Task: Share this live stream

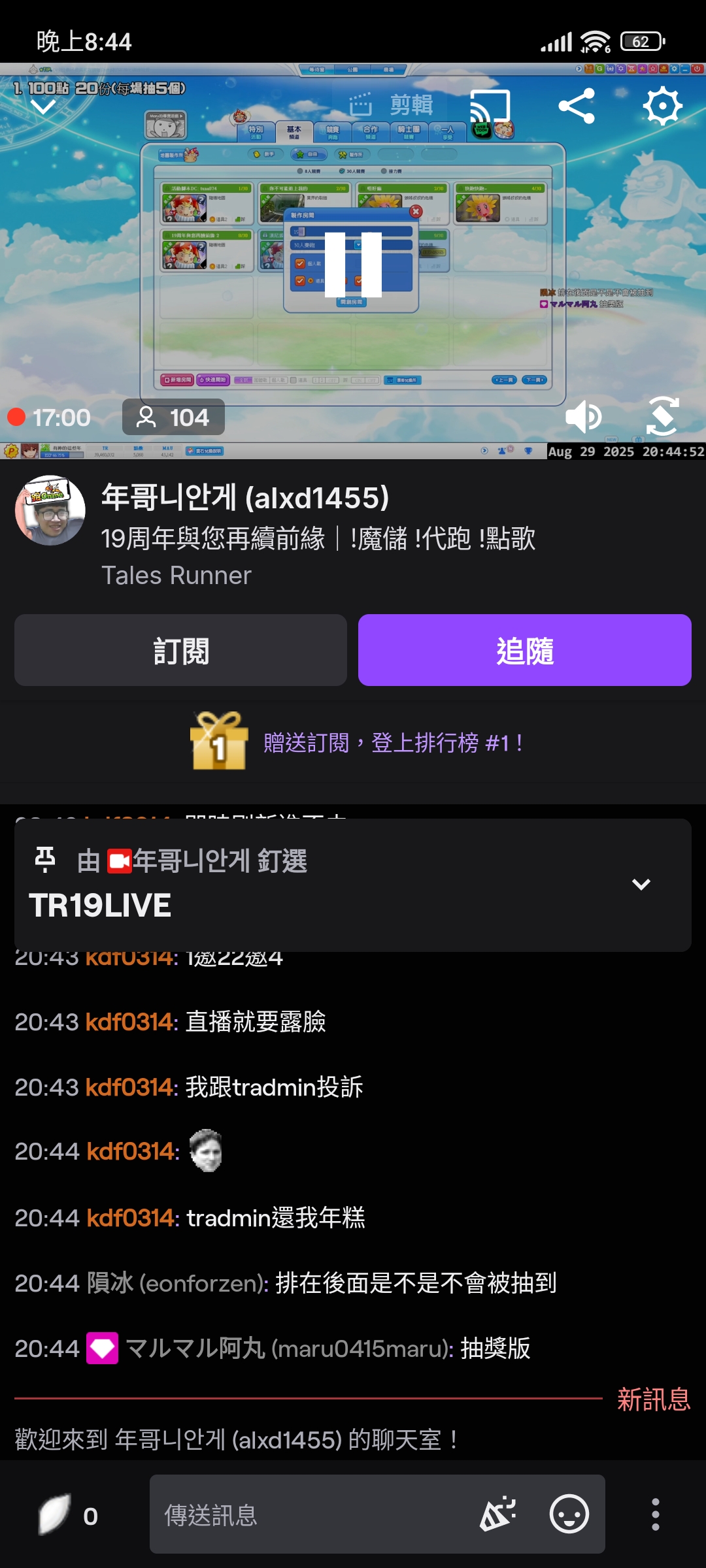Action: tap(577, 106)
